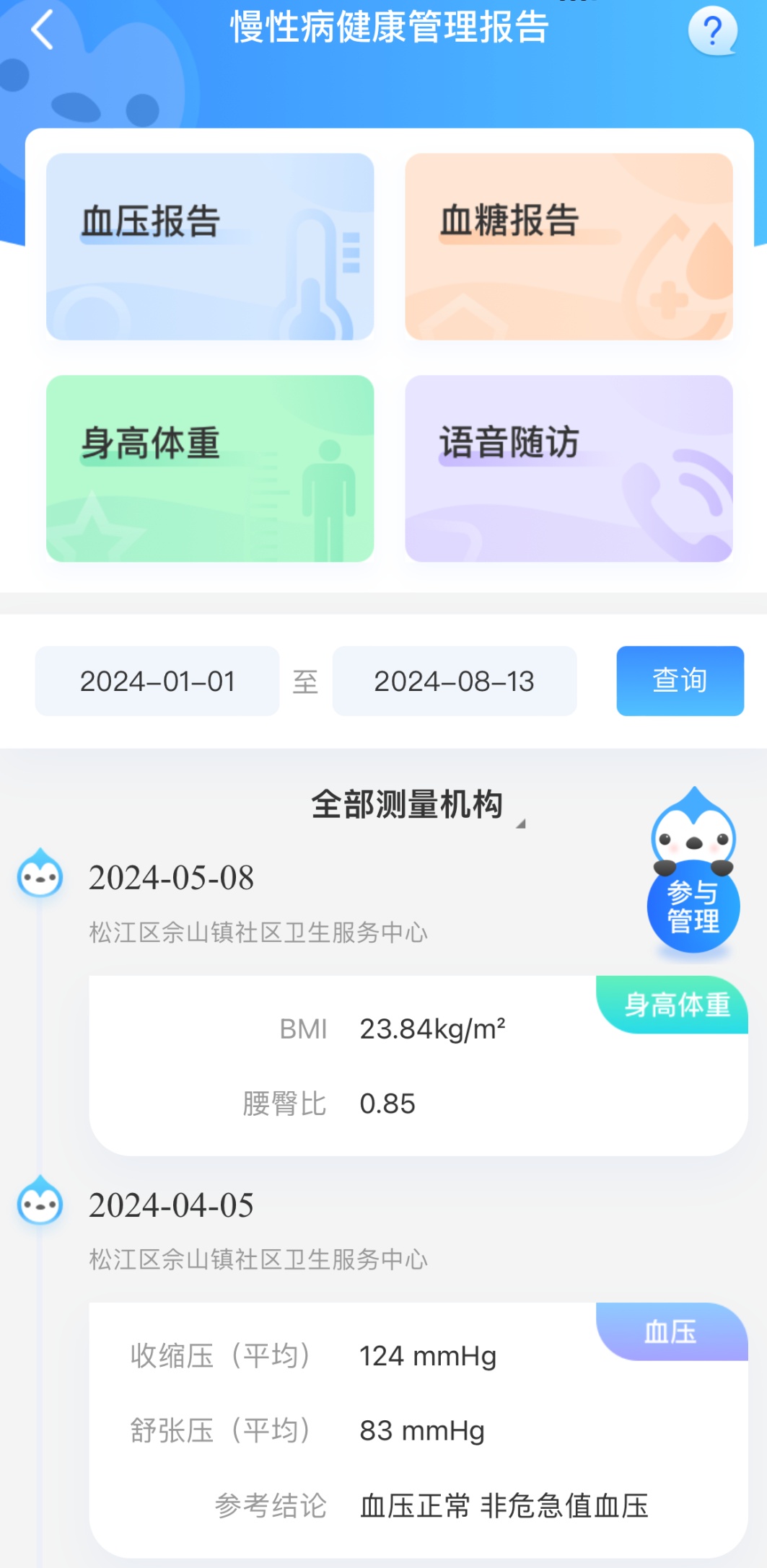
Task: Open the 语音随访 card
Action: pyautogui.click(x=569, y=468)
